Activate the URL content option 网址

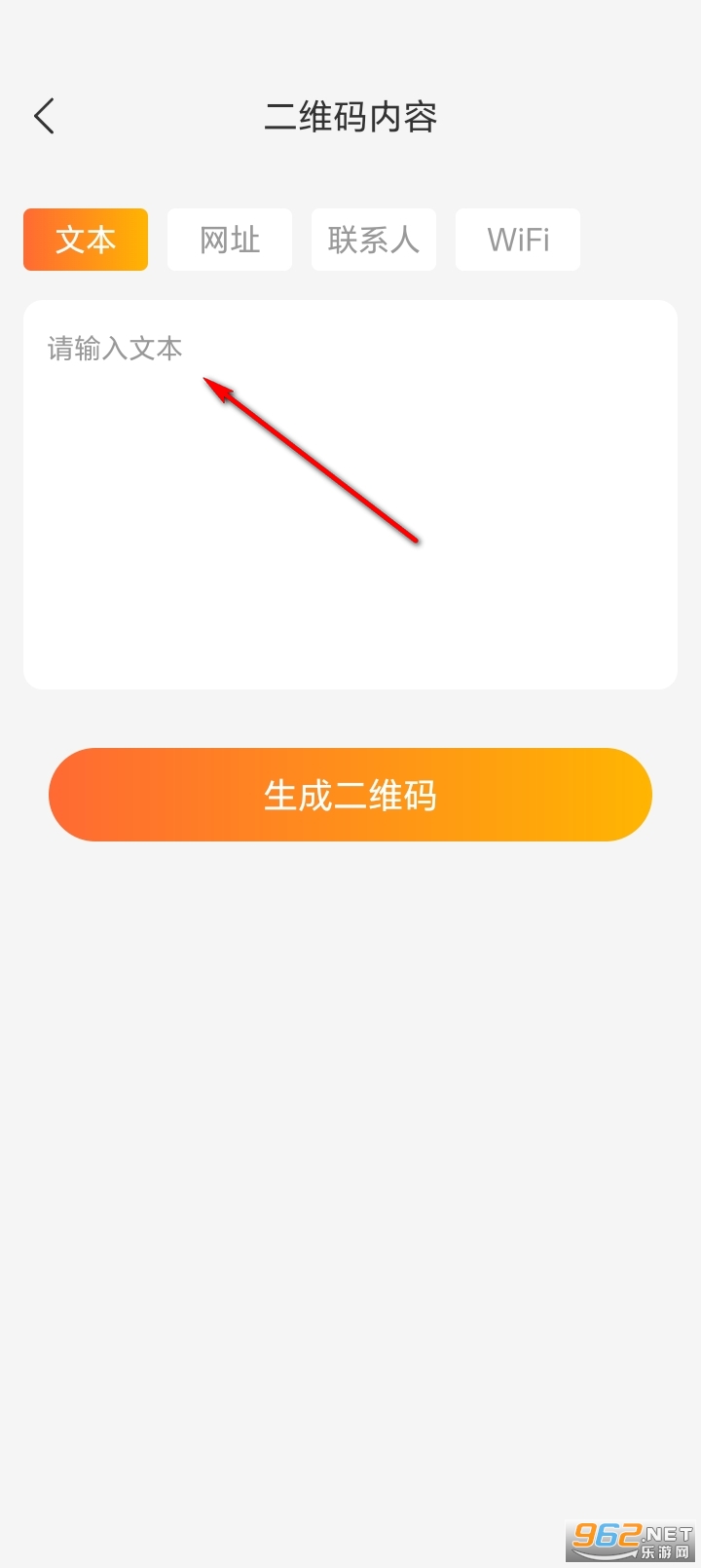click(x=230, y=240)
